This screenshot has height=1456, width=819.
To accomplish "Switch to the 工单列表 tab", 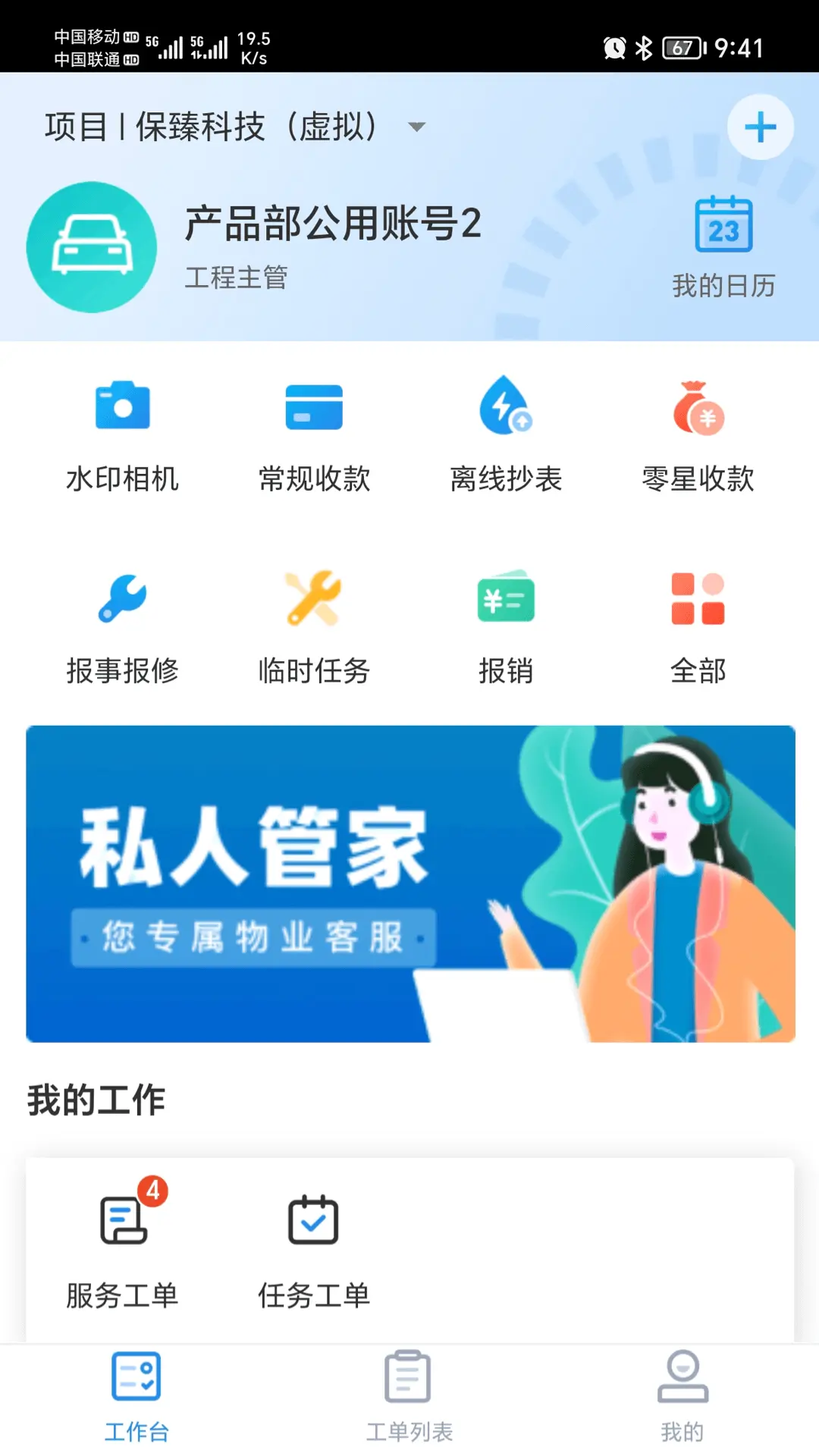I will pyautogui.click(x=409, y=1397).
